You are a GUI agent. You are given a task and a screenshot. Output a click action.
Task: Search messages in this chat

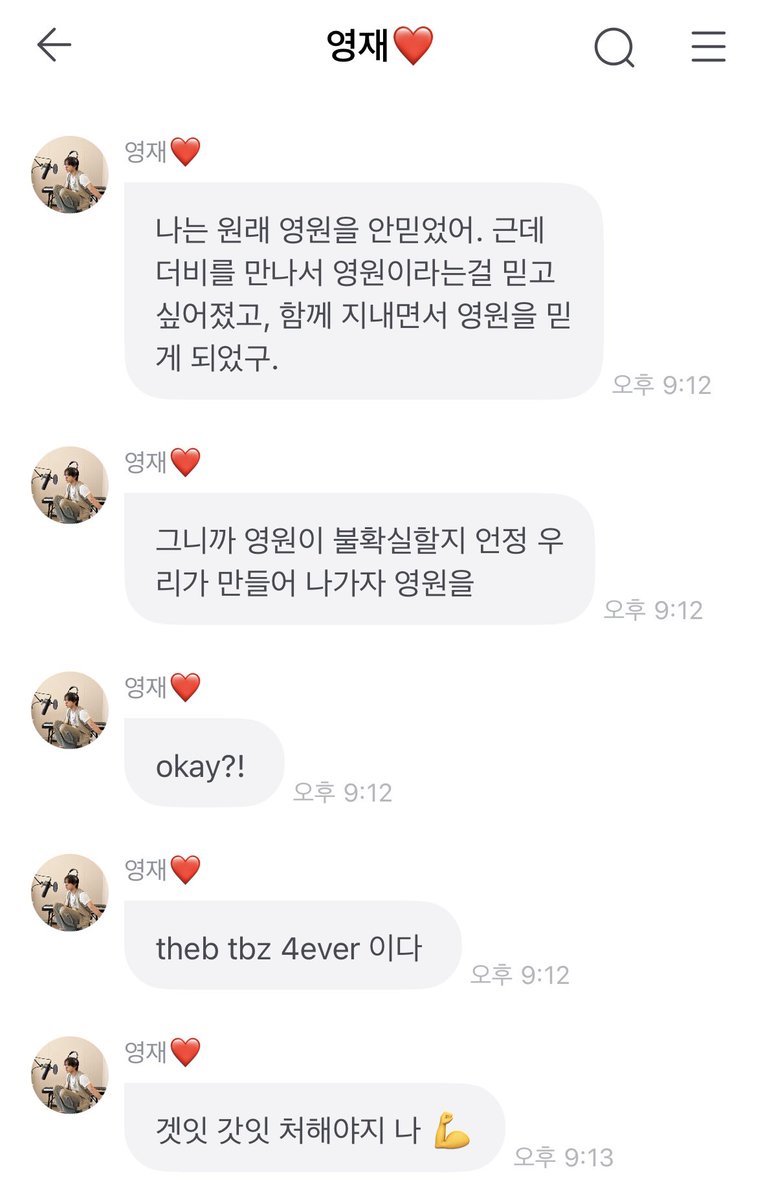point(614,46)
